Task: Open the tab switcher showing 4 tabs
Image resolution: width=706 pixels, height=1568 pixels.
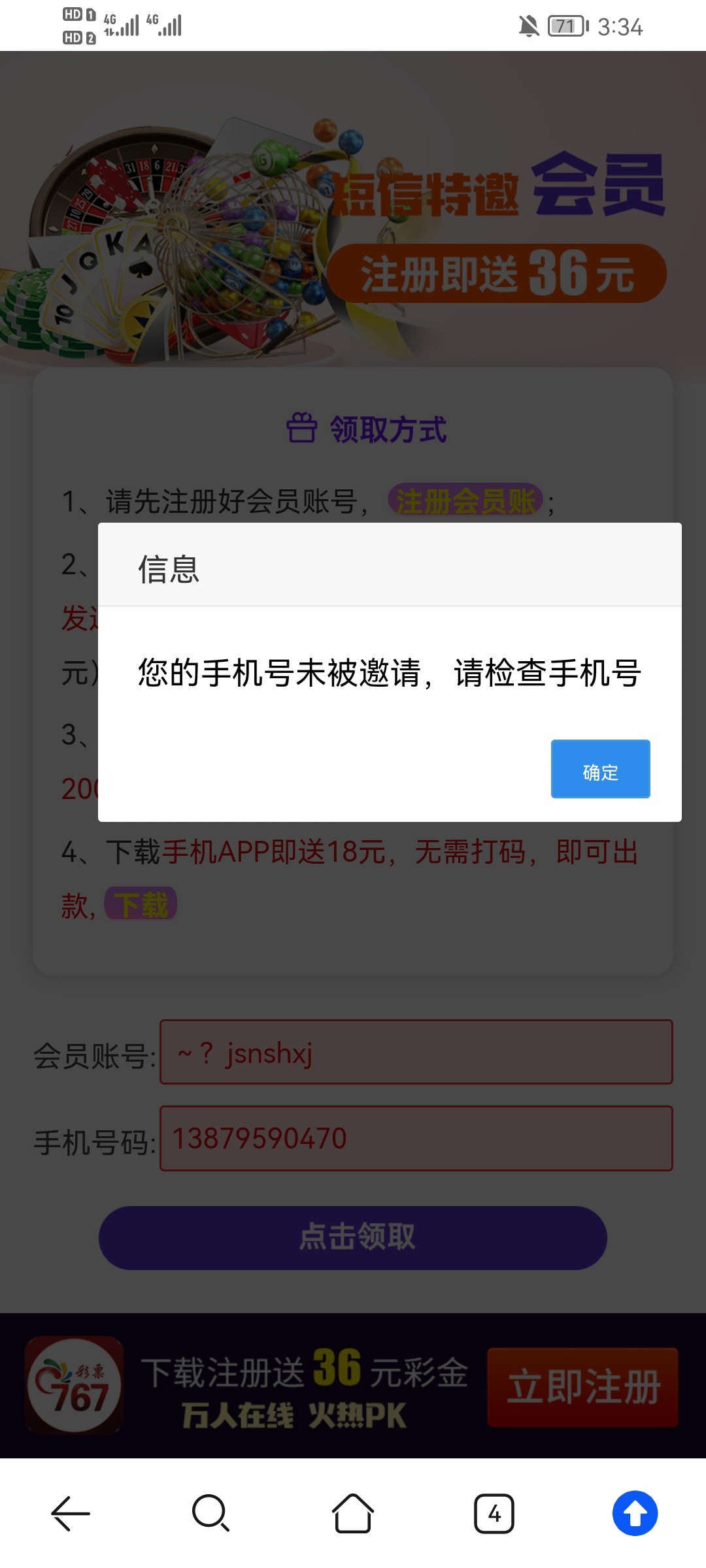Action: 494,1513
